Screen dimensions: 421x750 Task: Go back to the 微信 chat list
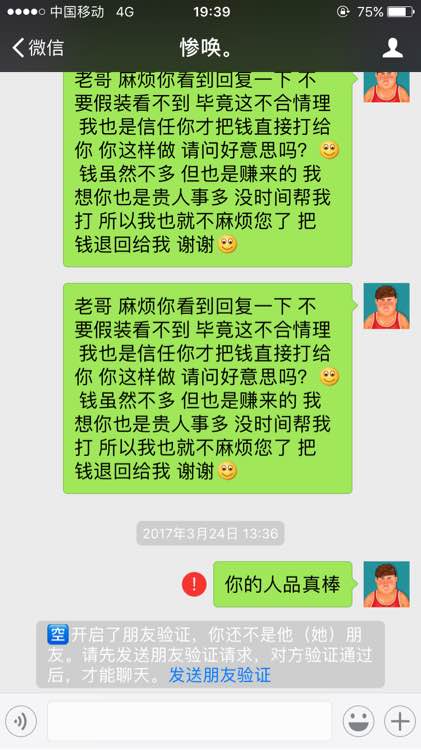pyautogui.click(x=38, y=48)
